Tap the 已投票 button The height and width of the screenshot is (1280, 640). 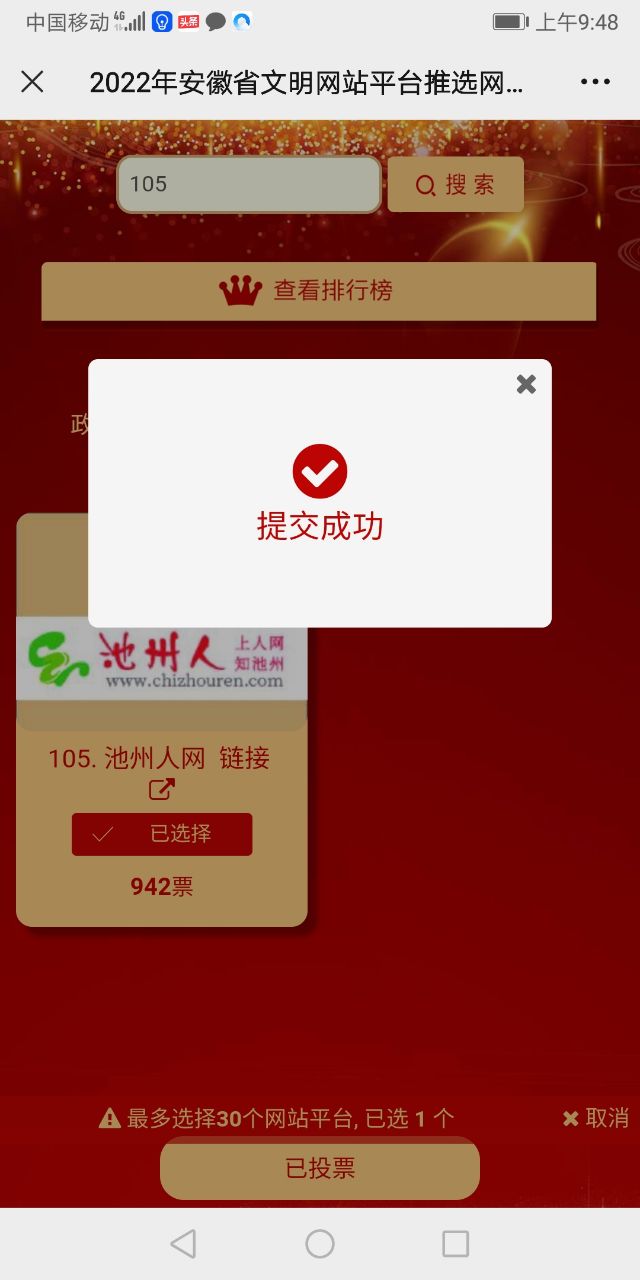[x=320, y=1168]
